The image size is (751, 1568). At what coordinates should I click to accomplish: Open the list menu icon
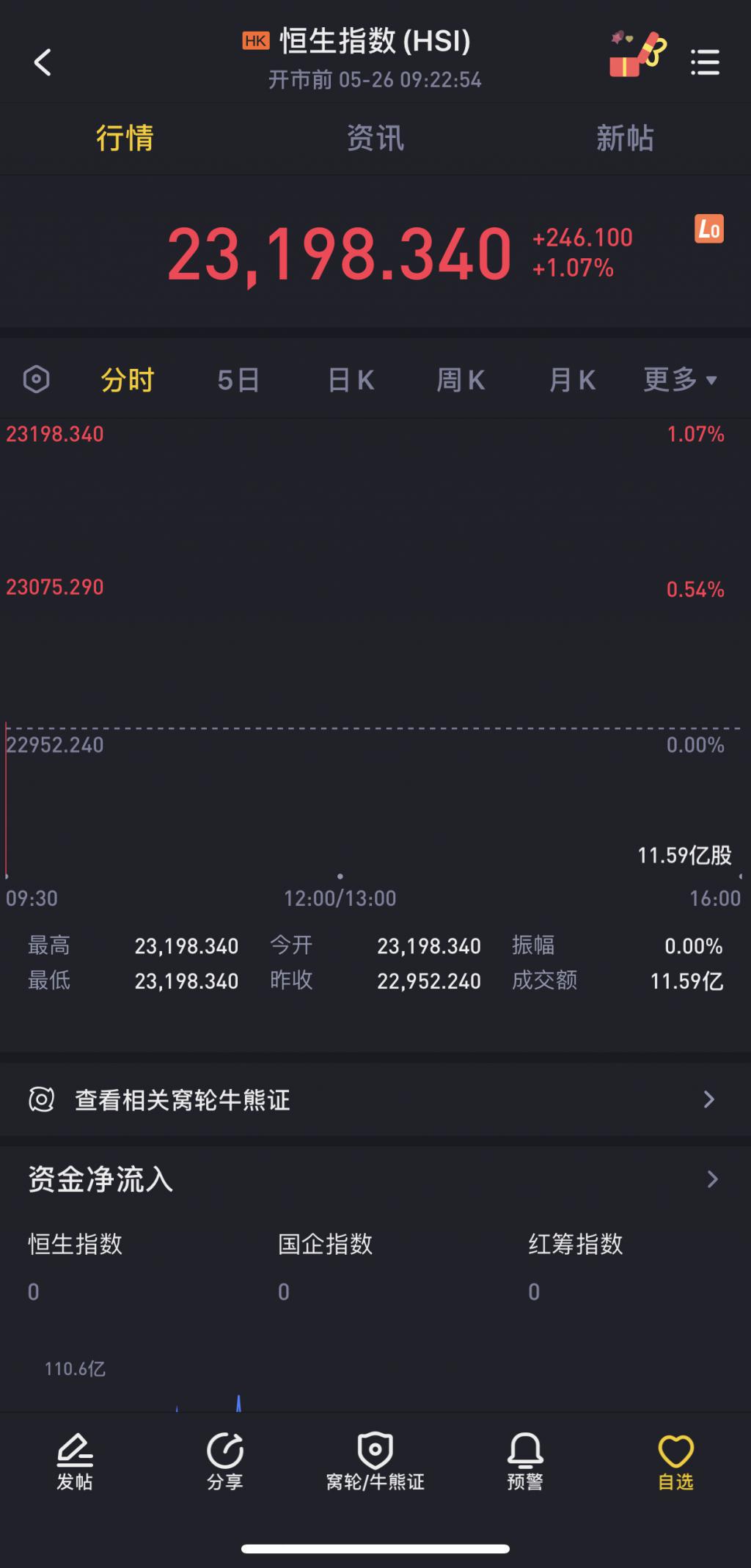pyautogui.click(x=706, y=62)
